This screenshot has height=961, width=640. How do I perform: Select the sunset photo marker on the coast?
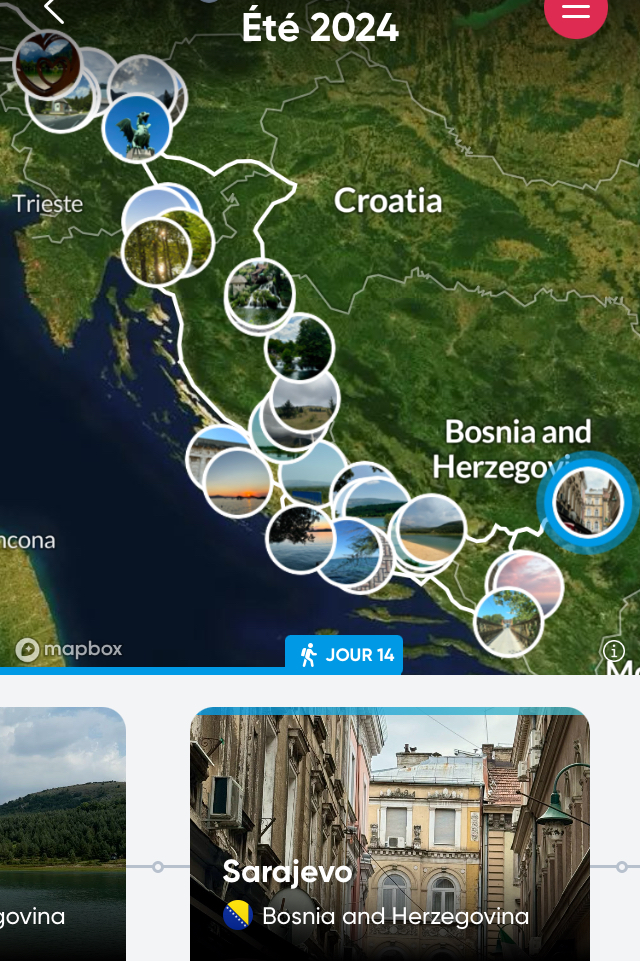pyautogui.click(x=237, y=483)
